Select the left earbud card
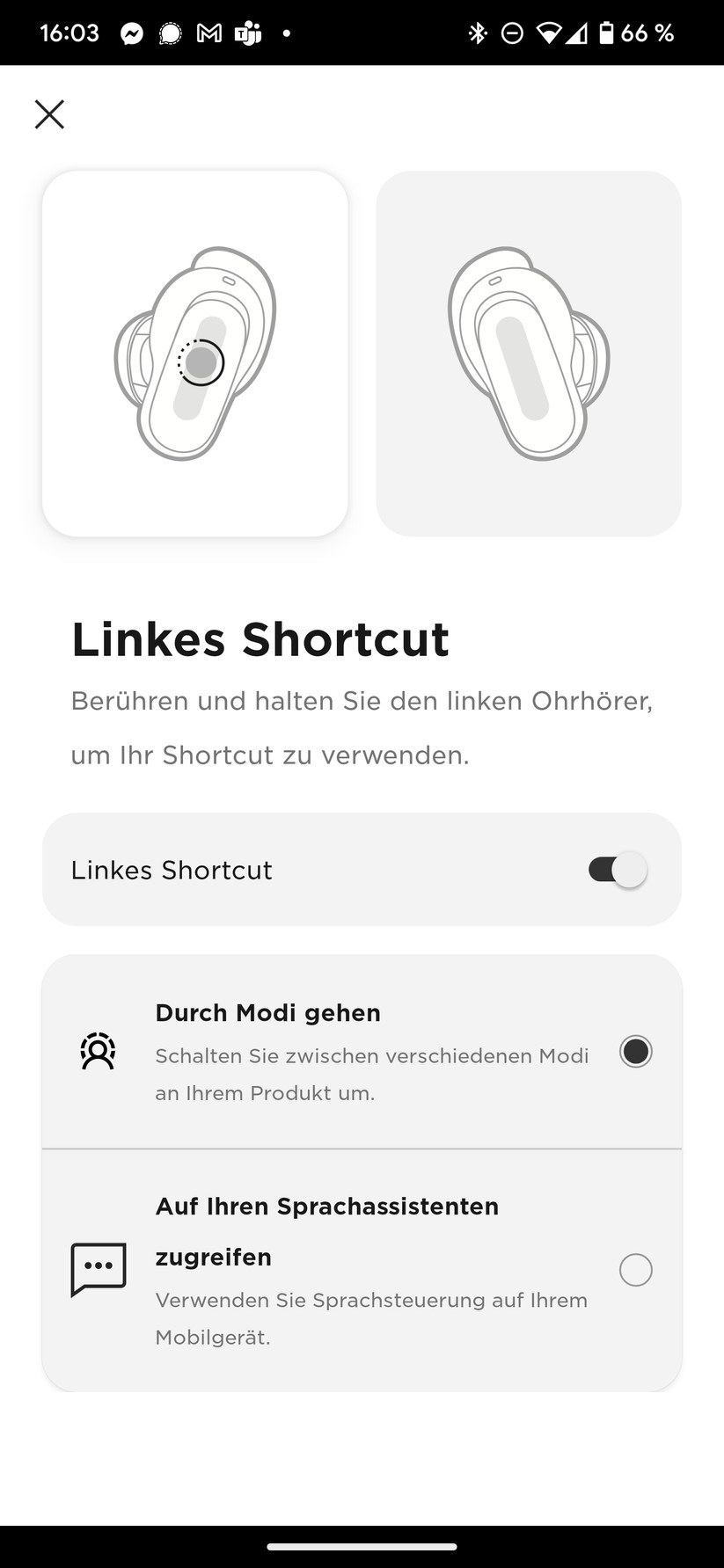724x1568 pixels. [194, 354]
